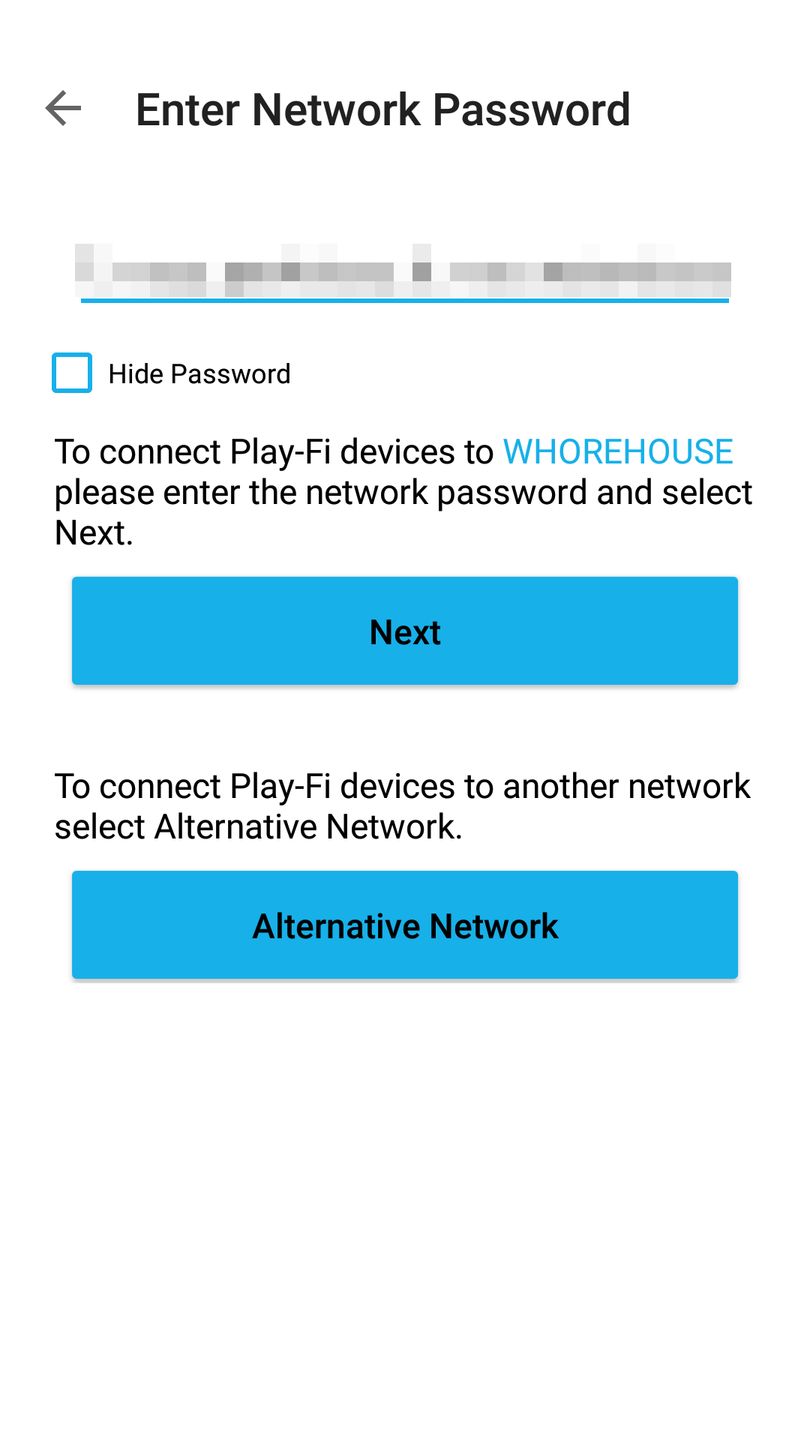Tap the Next button

404,631
